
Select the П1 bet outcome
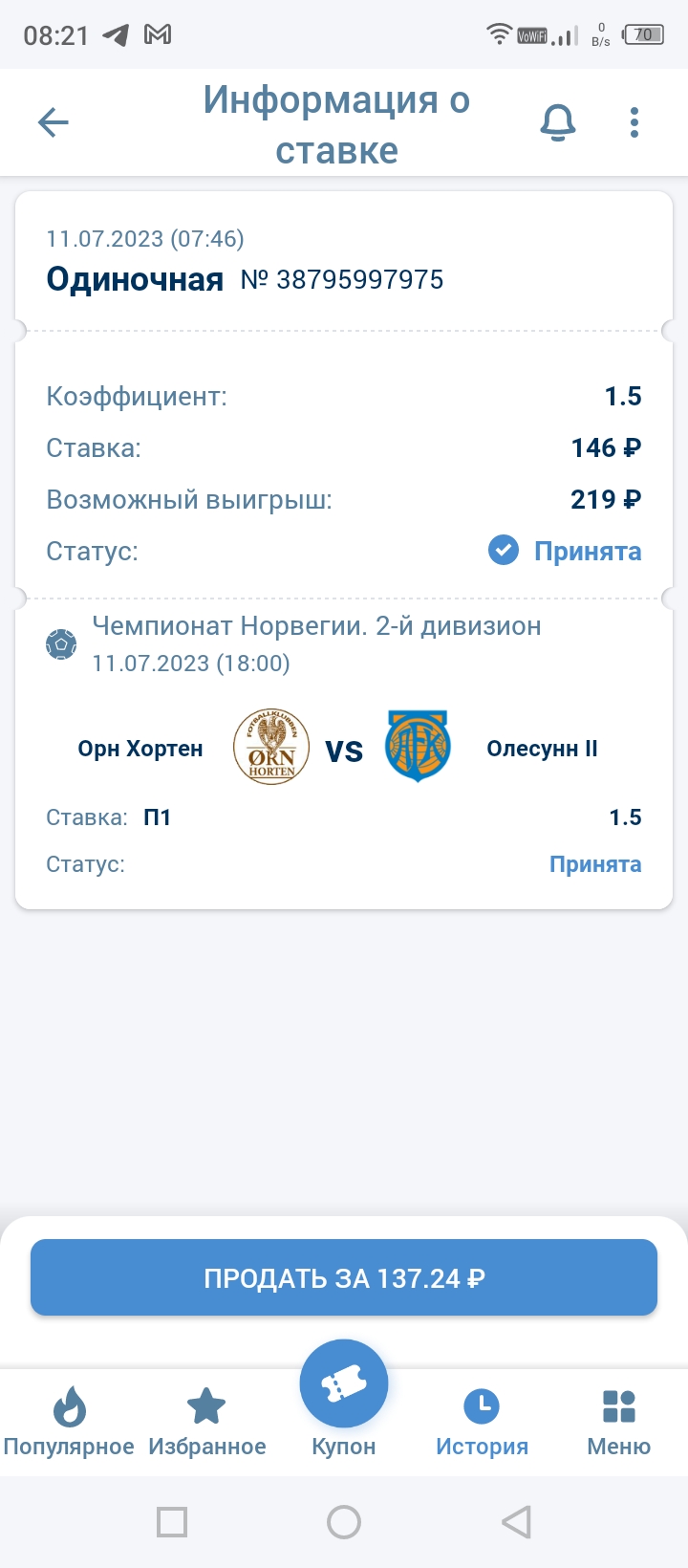pyautogui.click(x=158, y=817)
